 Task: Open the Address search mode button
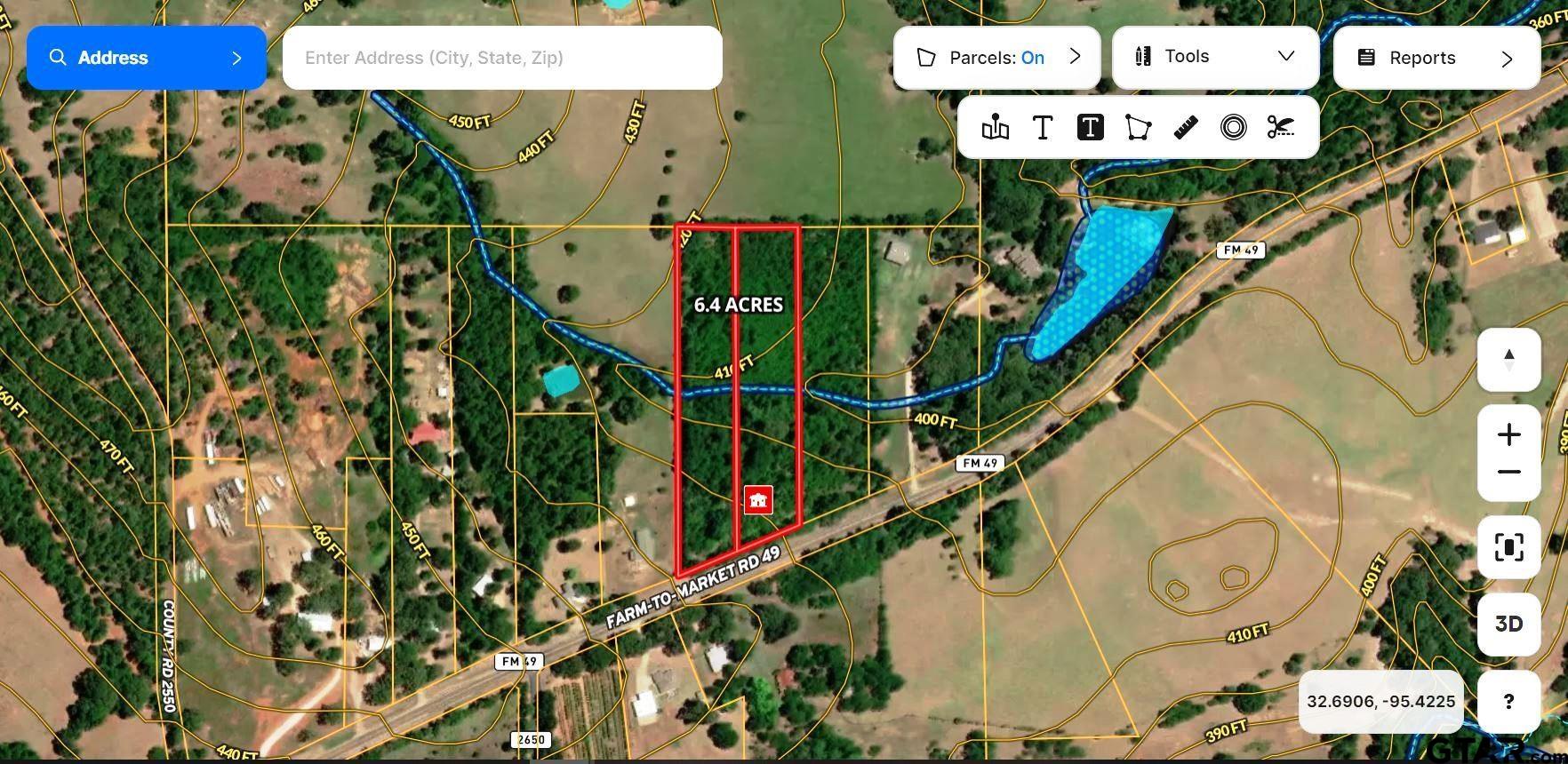pyautogui.click(x=146, y=58)
